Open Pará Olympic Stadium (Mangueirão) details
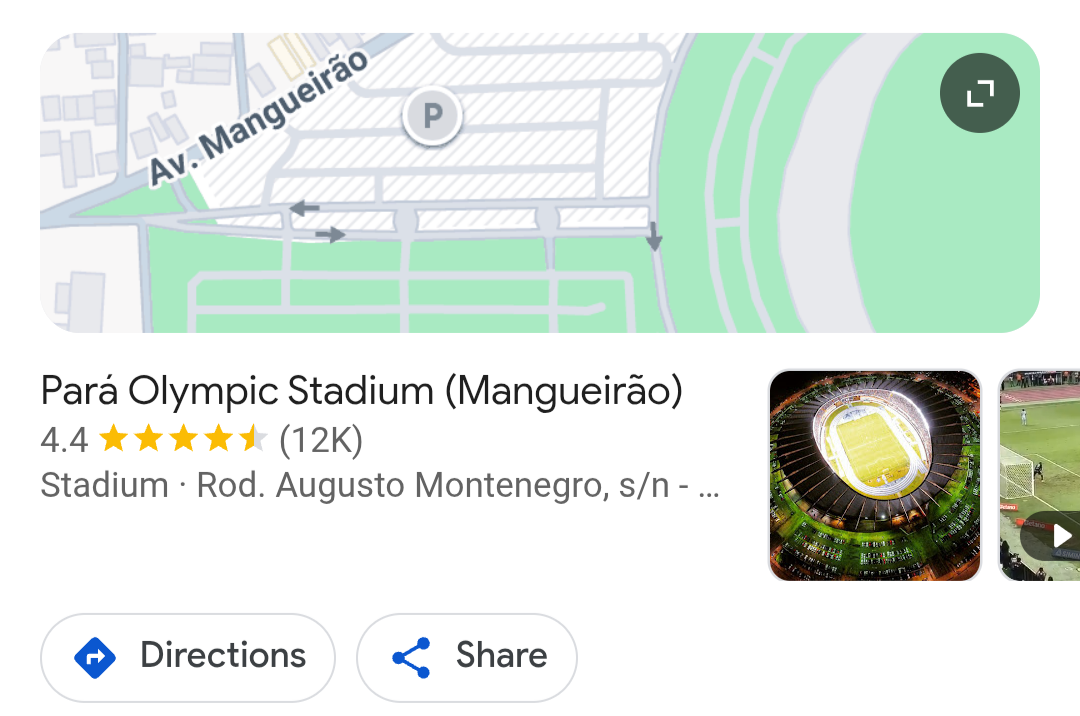 tap(361, 391)
